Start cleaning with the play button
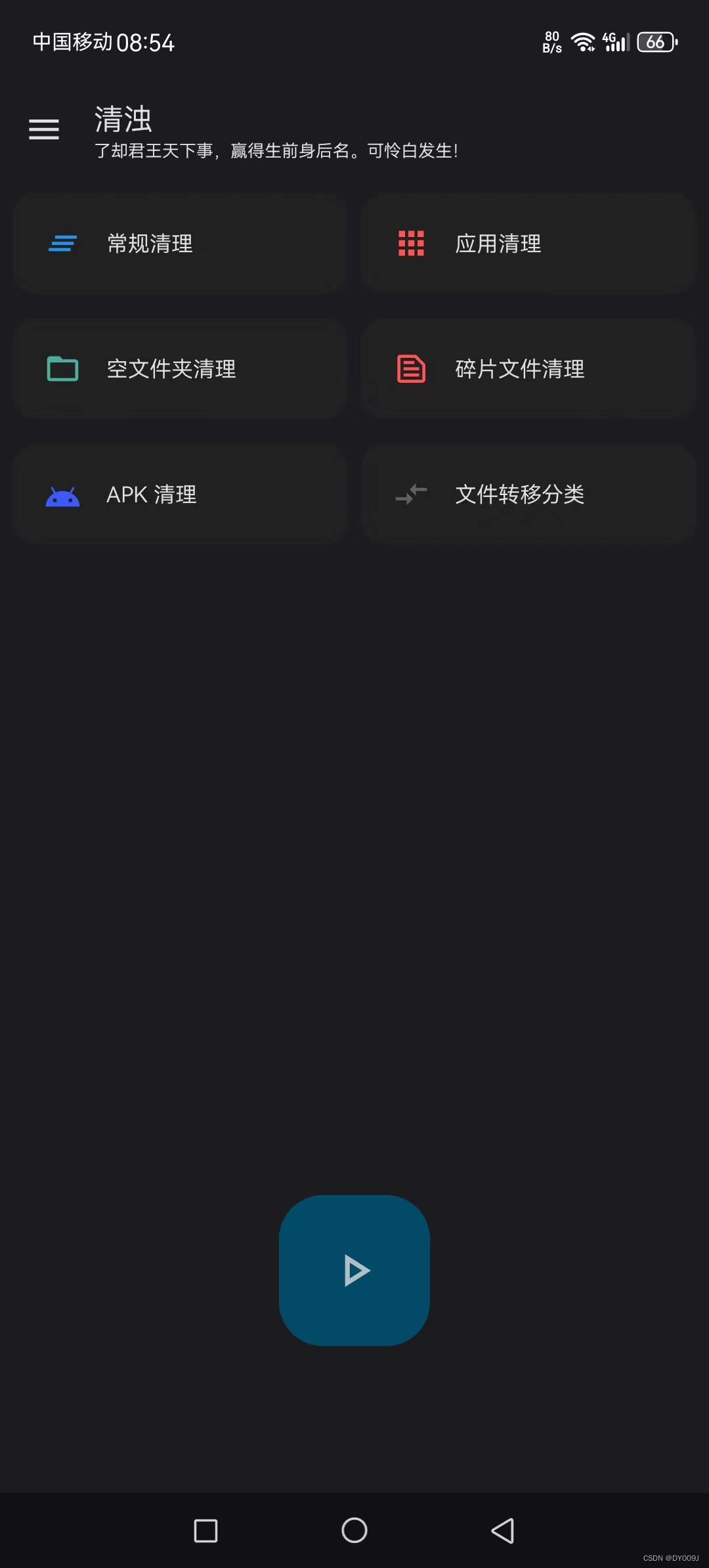 354,1271
